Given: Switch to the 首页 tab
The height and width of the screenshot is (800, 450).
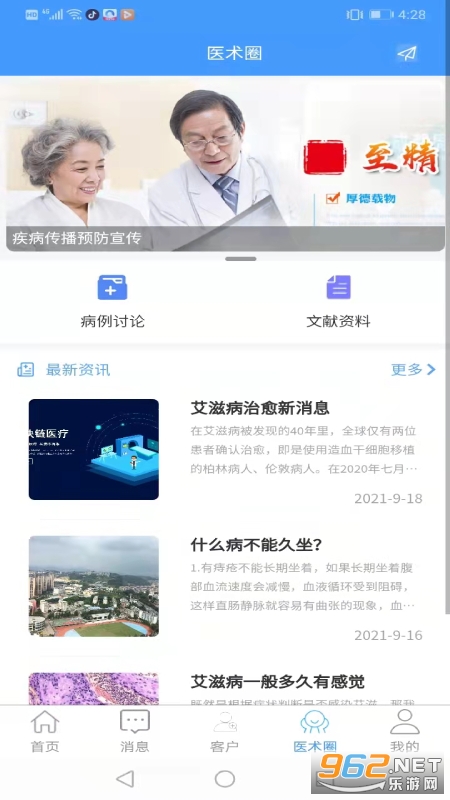Looking at the screenshot, I should [x=45, y=731].
